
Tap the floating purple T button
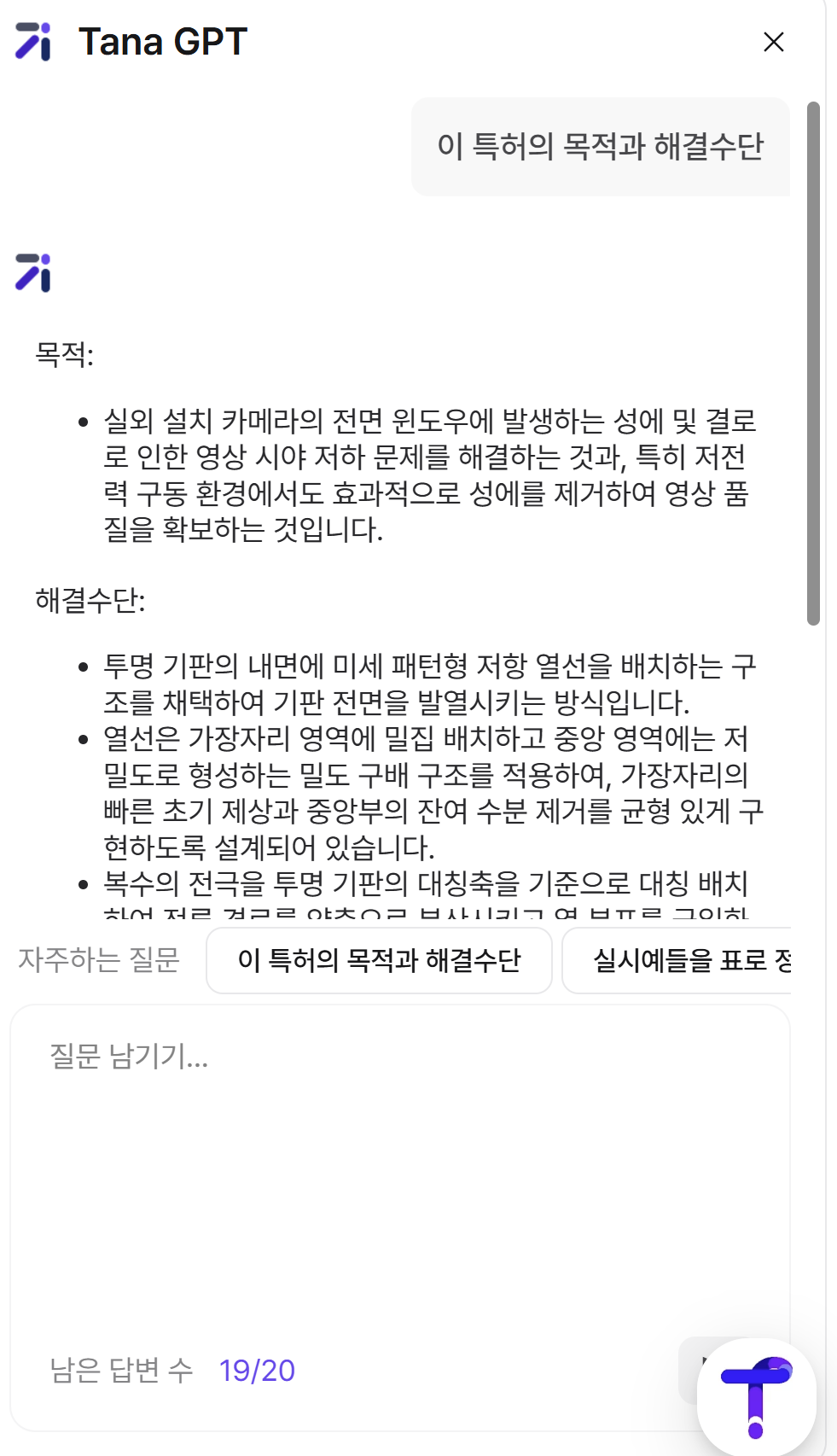click(x=756, y=1396)
